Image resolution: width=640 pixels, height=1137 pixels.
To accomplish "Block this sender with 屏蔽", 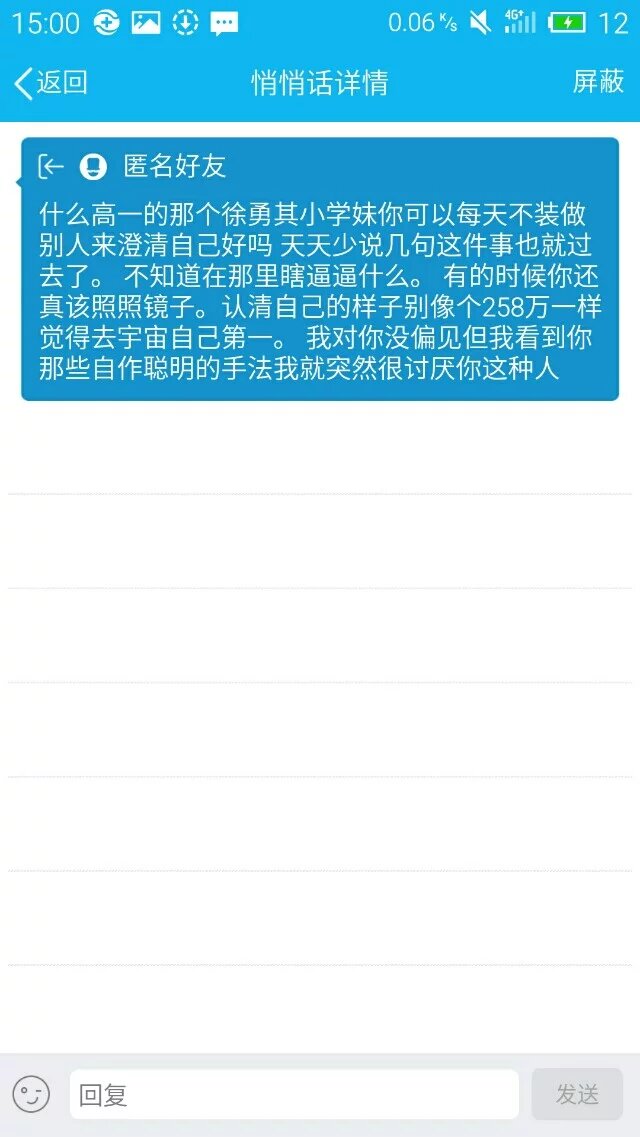I will [x=598, y=82].
